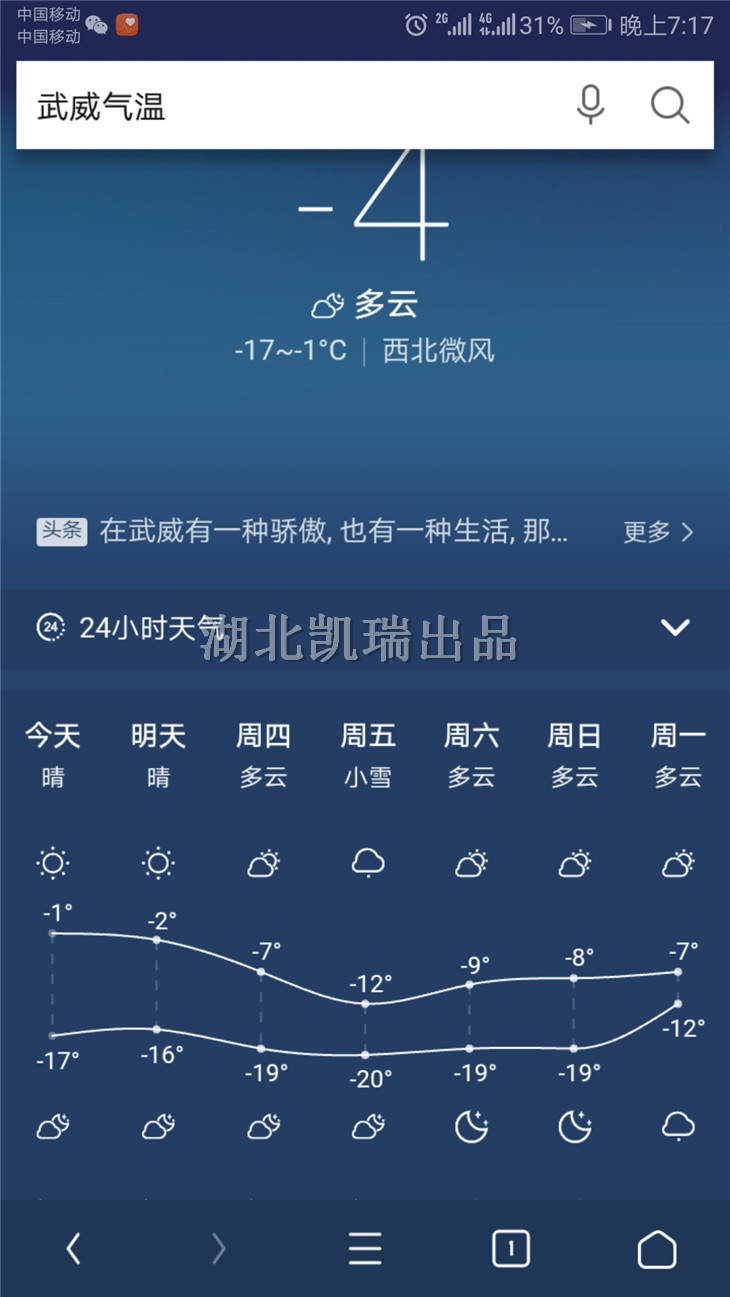Open the browser menu via hamburger icon
This screenshot has width=730, height=1297.
pos(364,1248)
